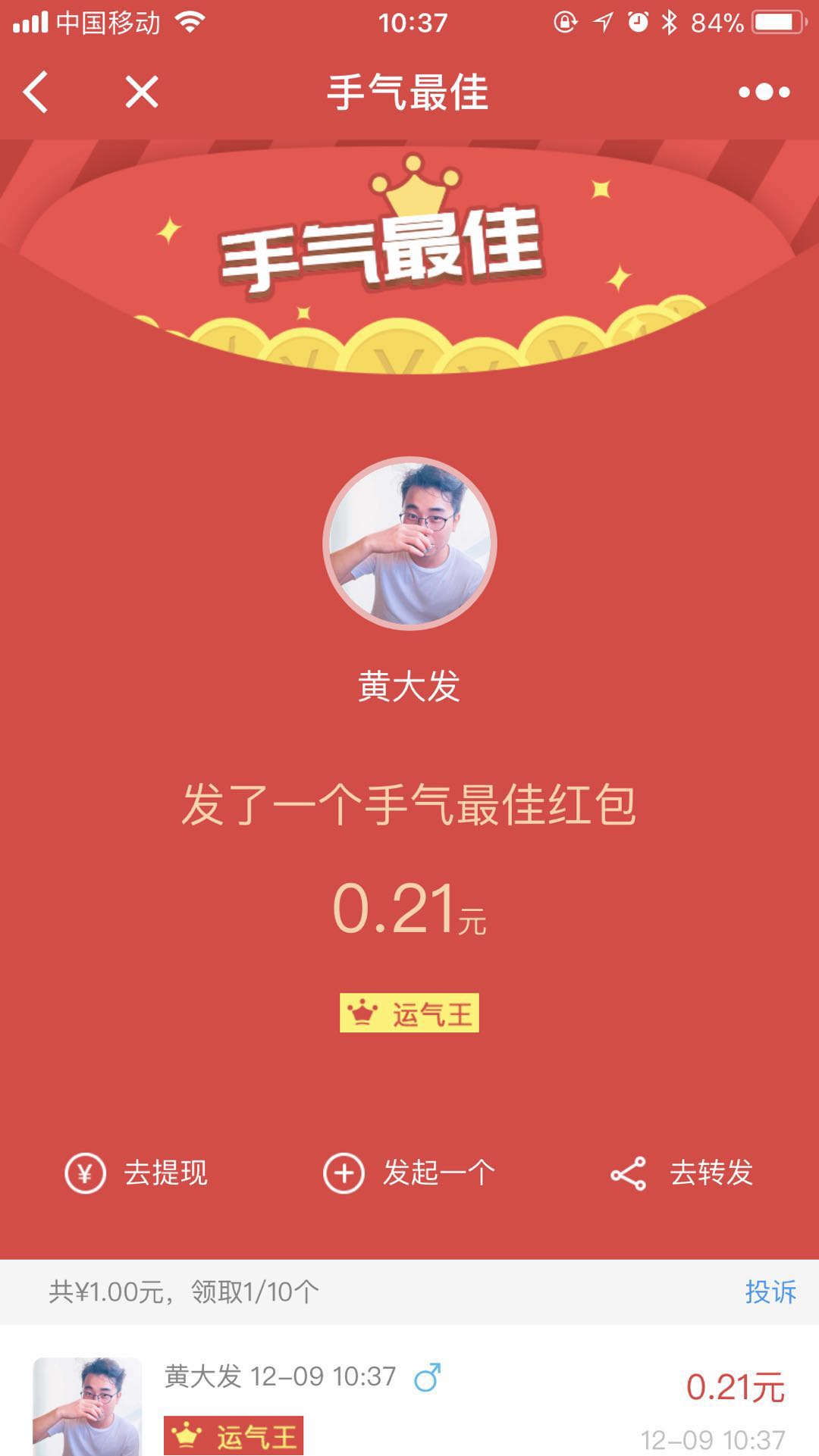The height and width of the screenshot is (1456, 819).
Task: Open the 投诉 complaint link
Action: [x=770, y=1292]
